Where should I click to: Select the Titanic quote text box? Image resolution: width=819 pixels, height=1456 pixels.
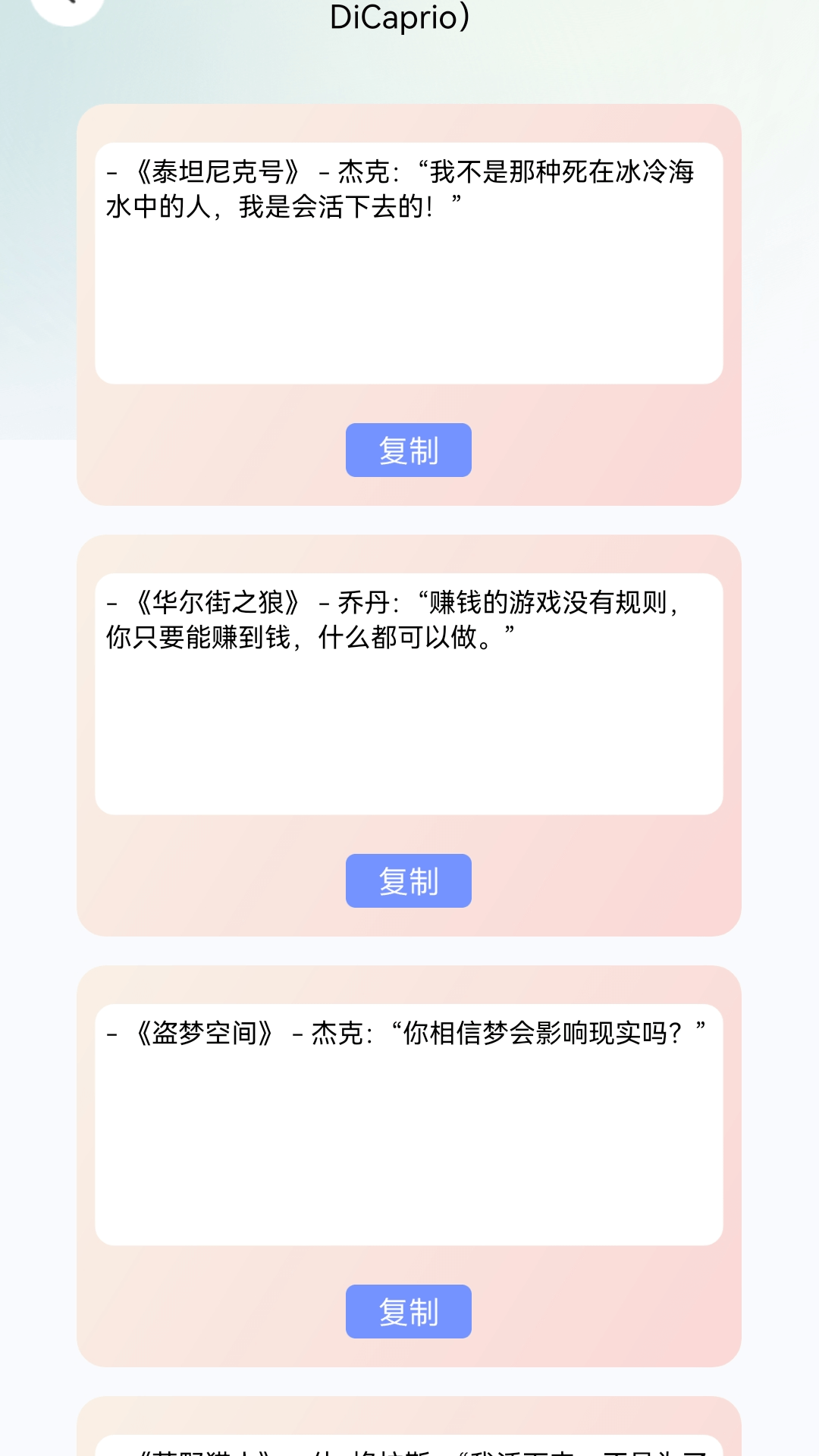(x=409, y=265)
